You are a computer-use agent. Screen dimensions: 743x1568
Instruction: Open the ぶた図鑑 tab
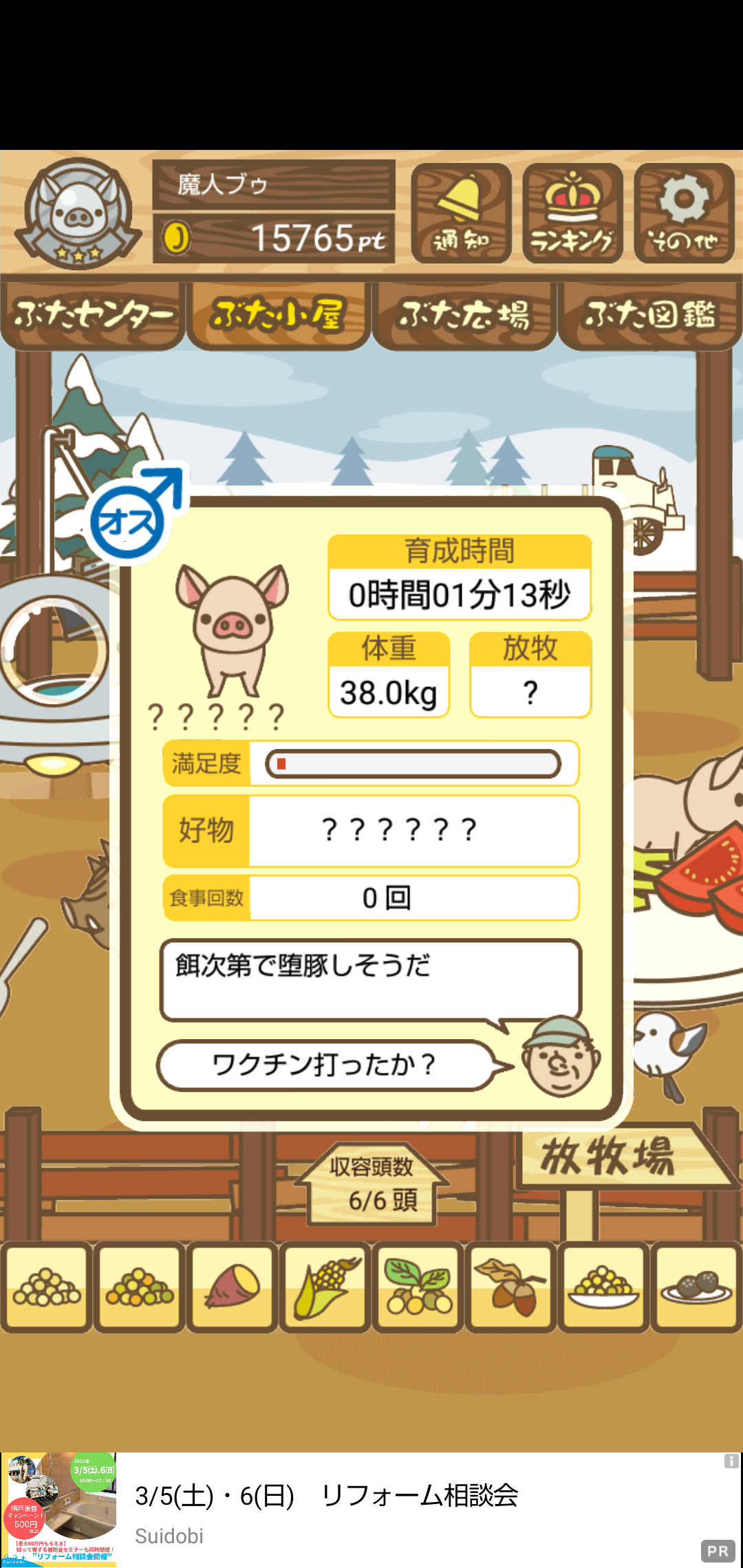click(x=650, y=316)
